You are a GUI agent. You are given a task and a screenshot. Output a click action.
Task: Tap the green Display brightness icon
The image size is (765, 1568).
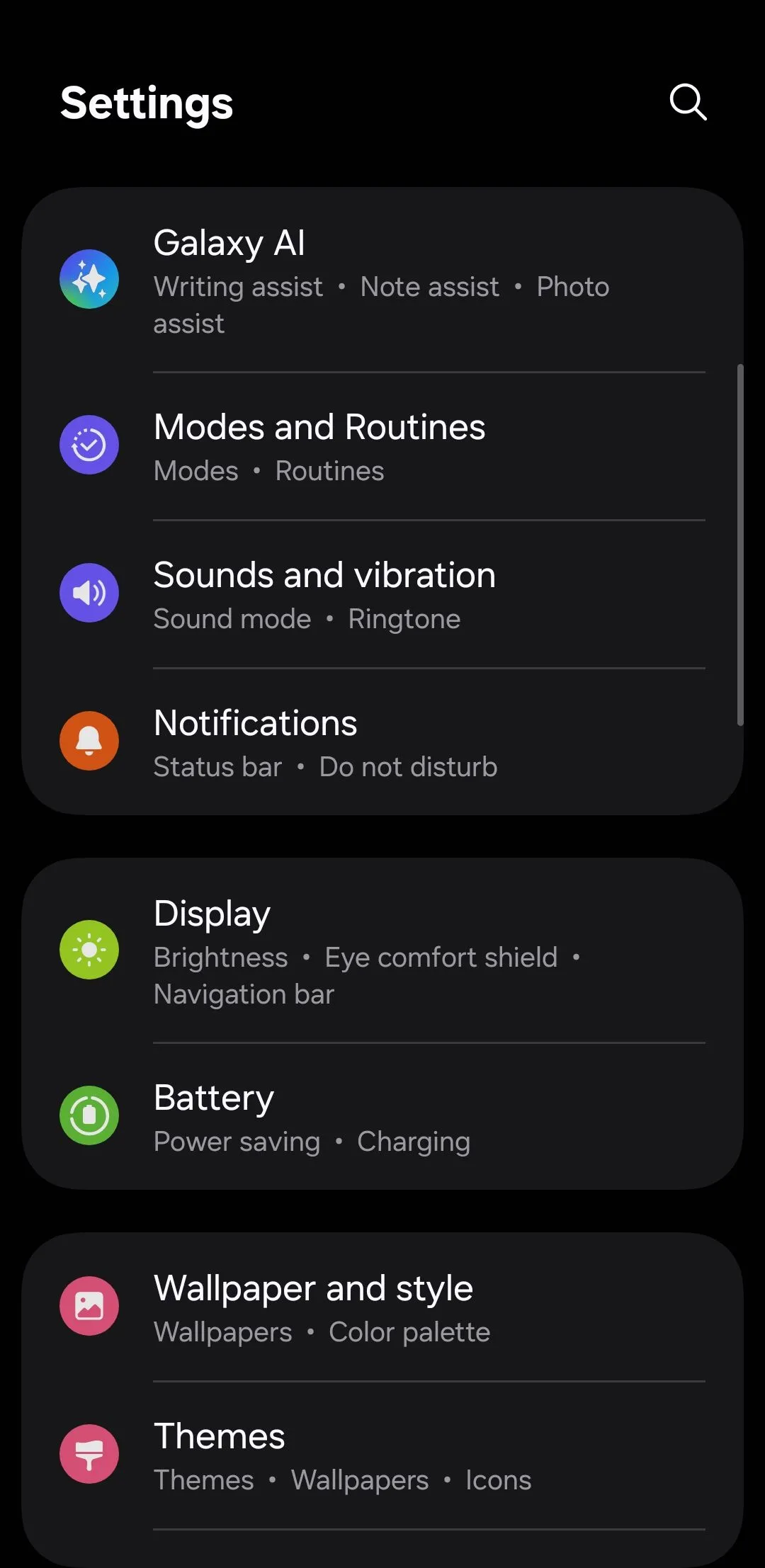(89, 950)
